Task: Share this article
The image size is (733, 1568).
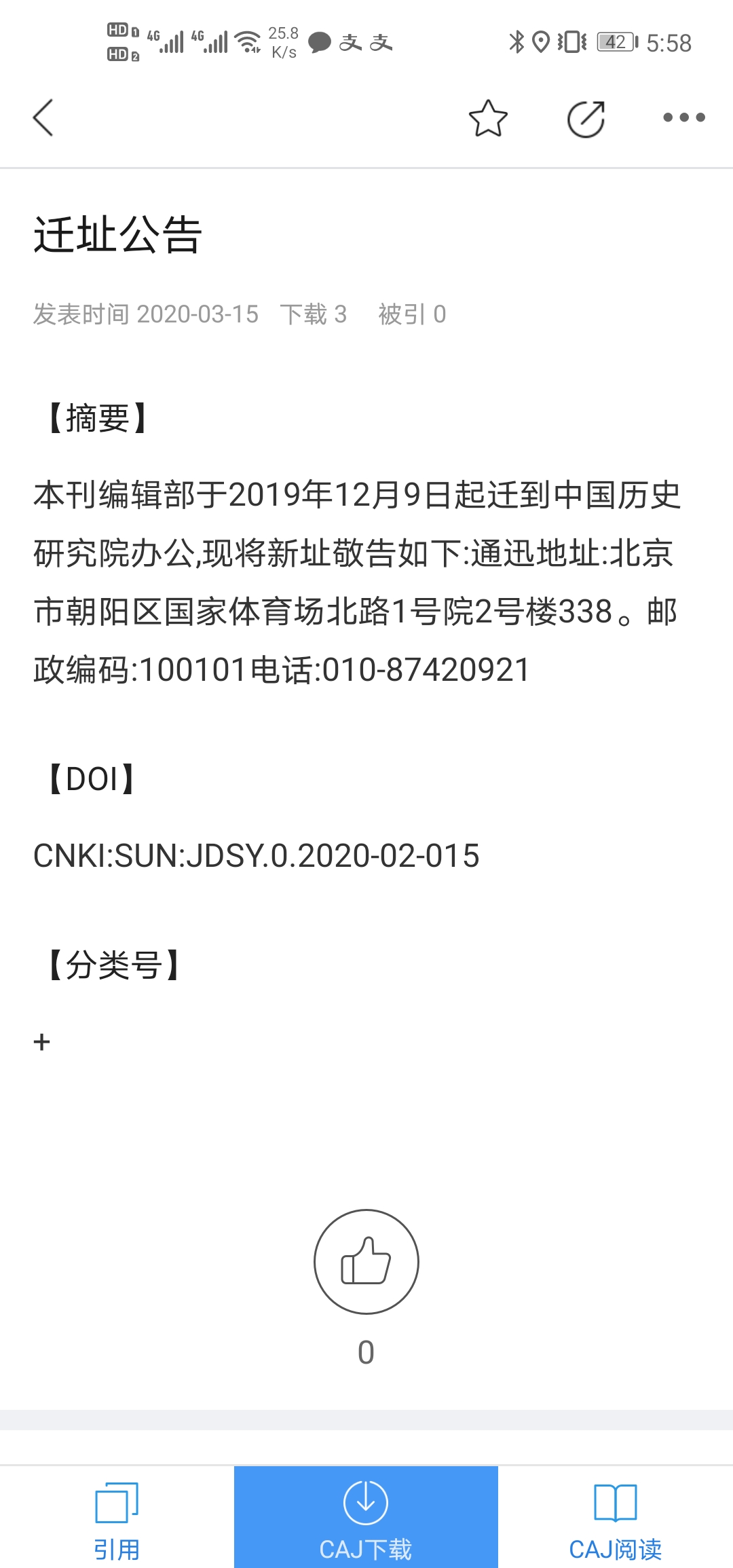Action: point(586,119)
